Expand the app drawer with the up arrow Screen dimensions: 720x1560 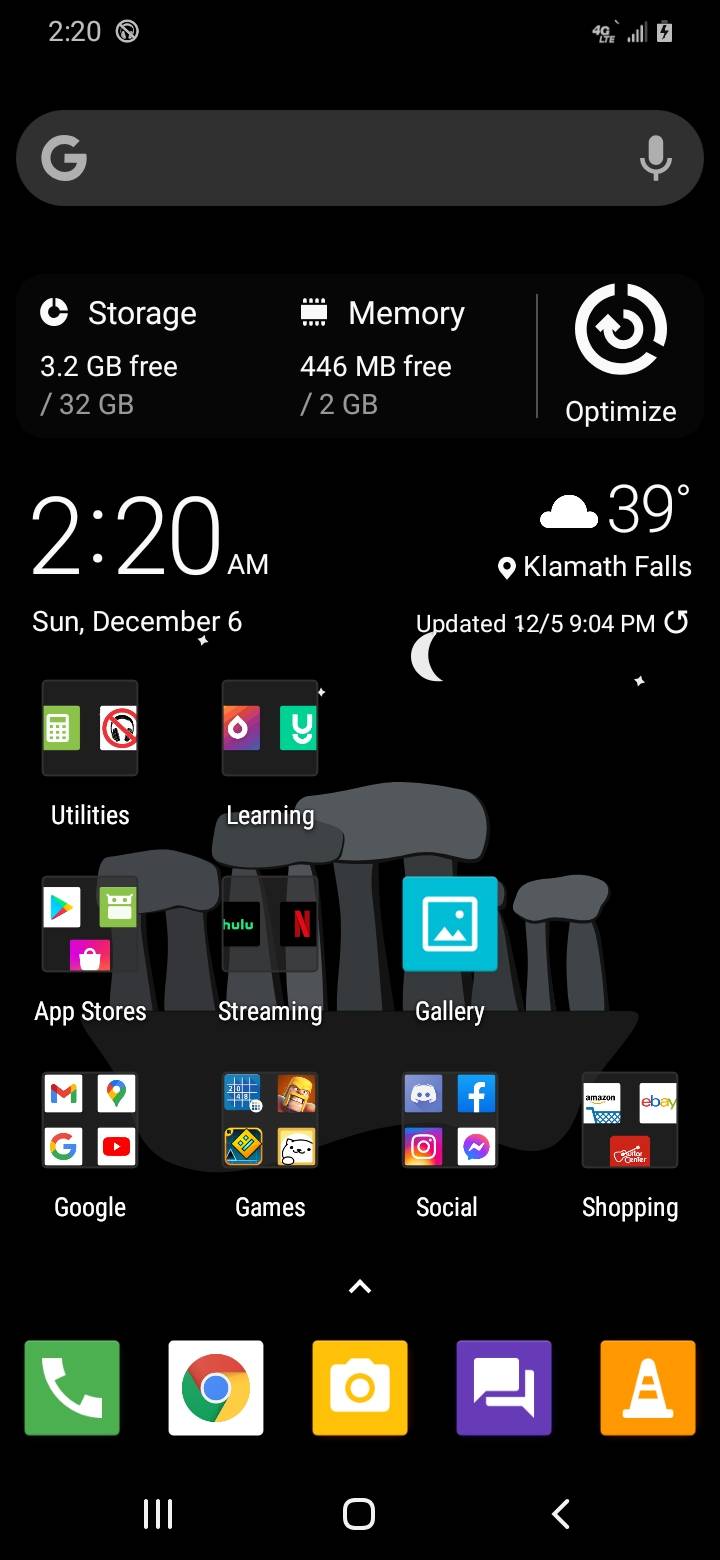pyautogui.click(x=360, y=1287)
